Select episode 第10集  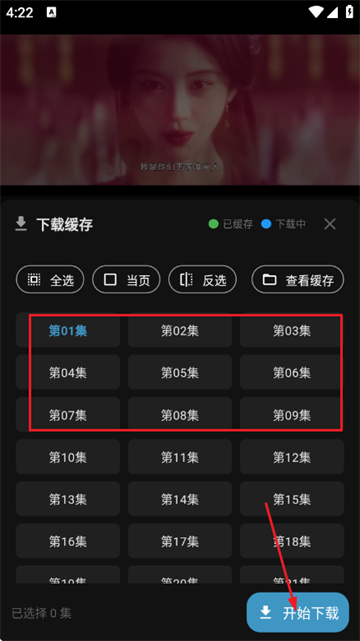click(x=68, y=457)
